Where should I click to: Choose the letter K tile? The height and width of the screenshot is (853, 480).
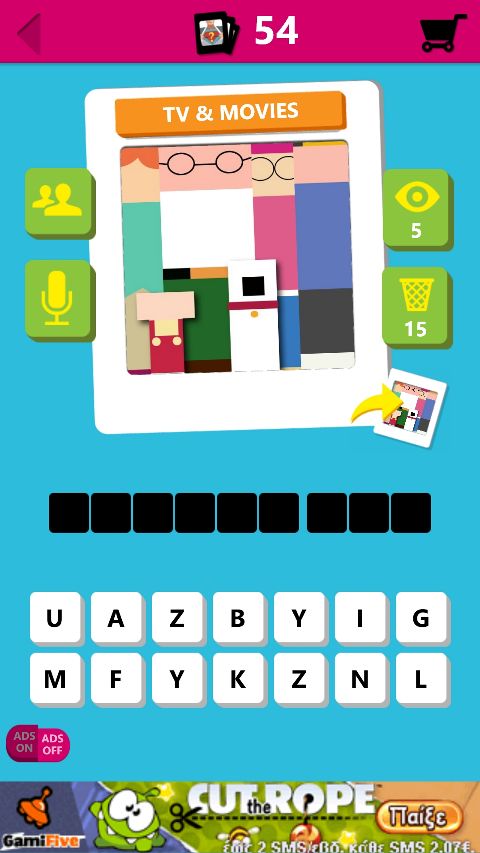238,679
